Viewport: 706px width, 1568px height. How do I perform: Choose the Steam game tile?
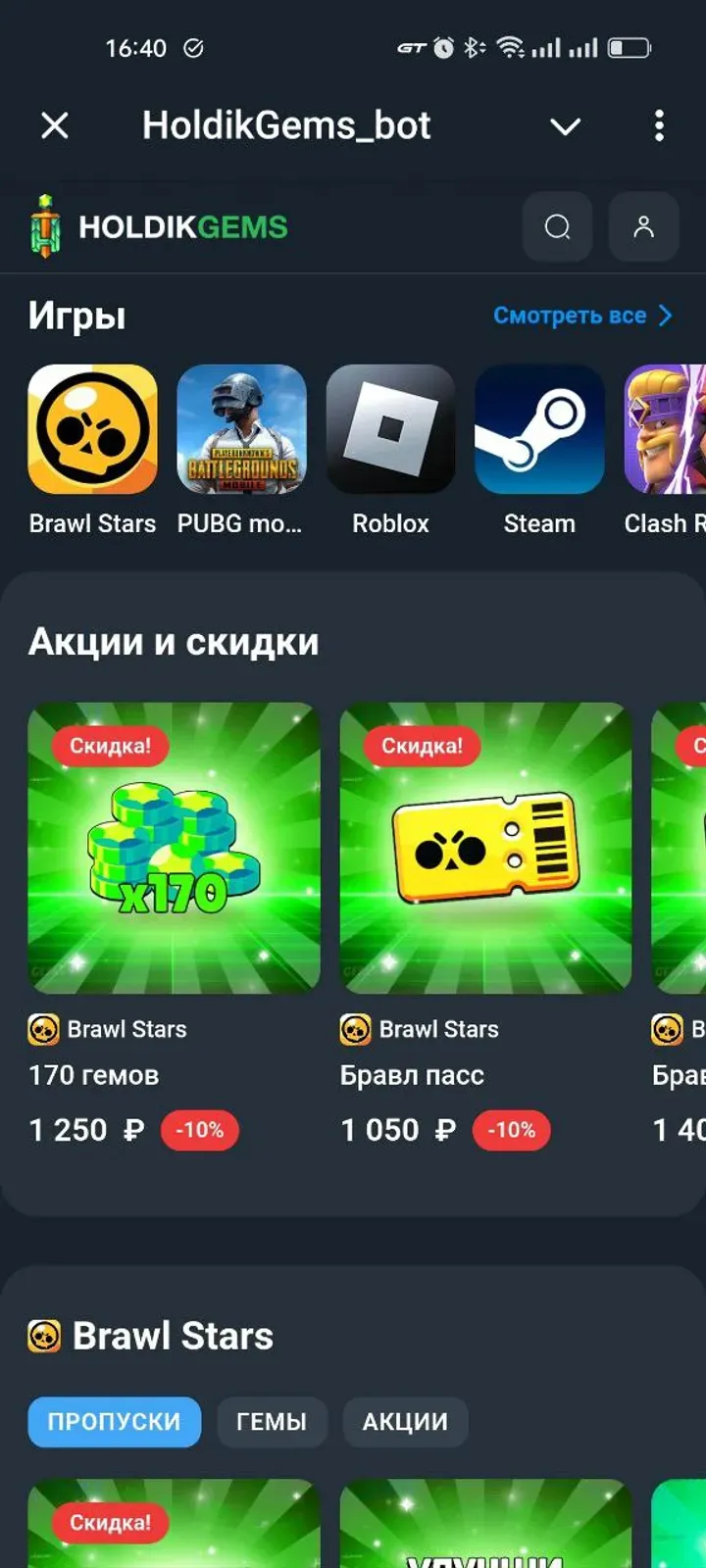539,430
